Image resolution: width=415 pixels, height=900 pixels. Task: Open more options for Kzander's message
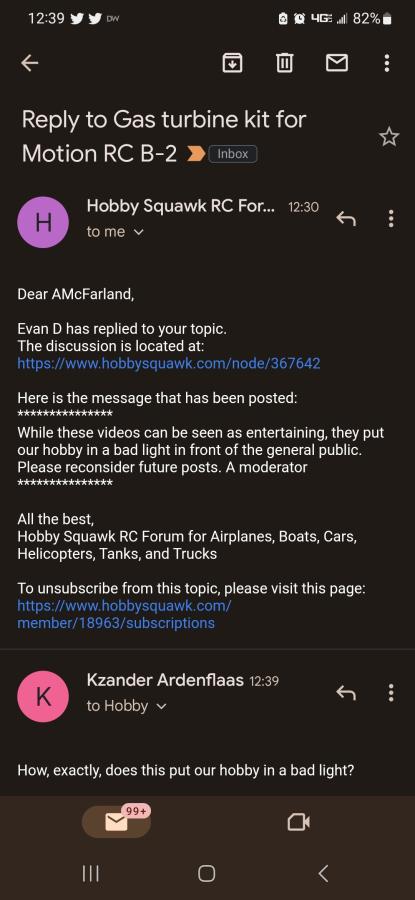391,693
